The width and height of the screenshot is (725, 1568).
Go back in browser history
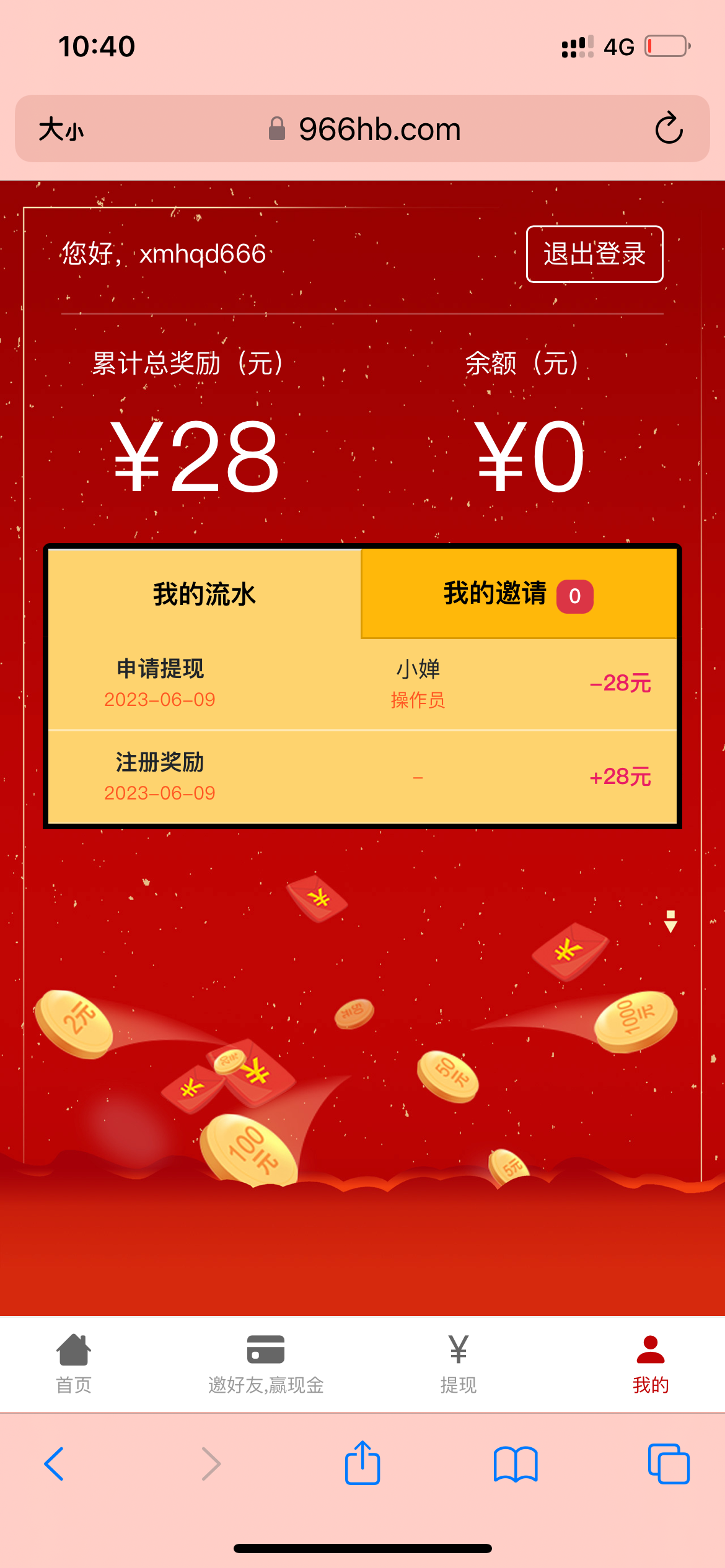coord(55,1464)
